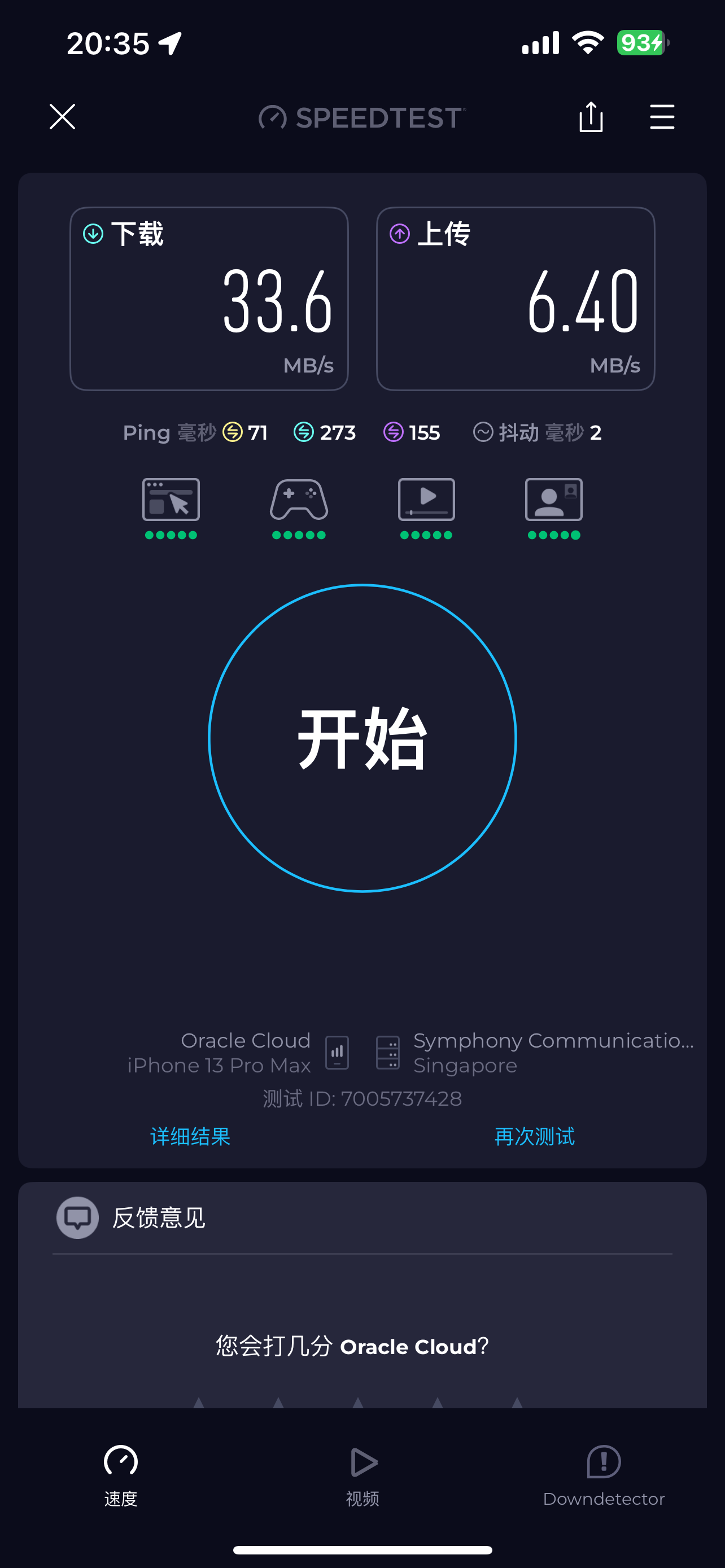Tap the 开始 button to start test

coord(362,738)
